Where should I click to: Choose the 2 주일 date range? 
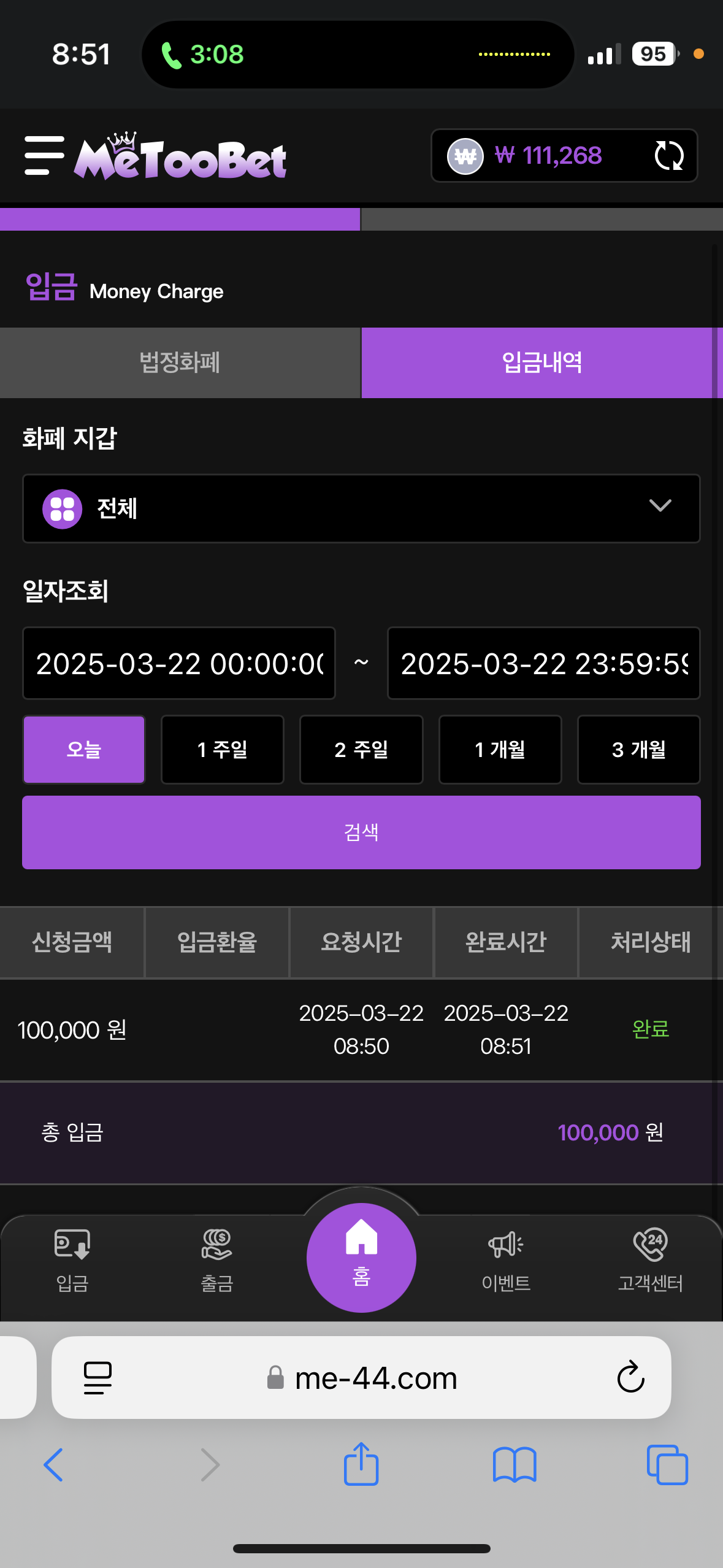tap(361, 749)
